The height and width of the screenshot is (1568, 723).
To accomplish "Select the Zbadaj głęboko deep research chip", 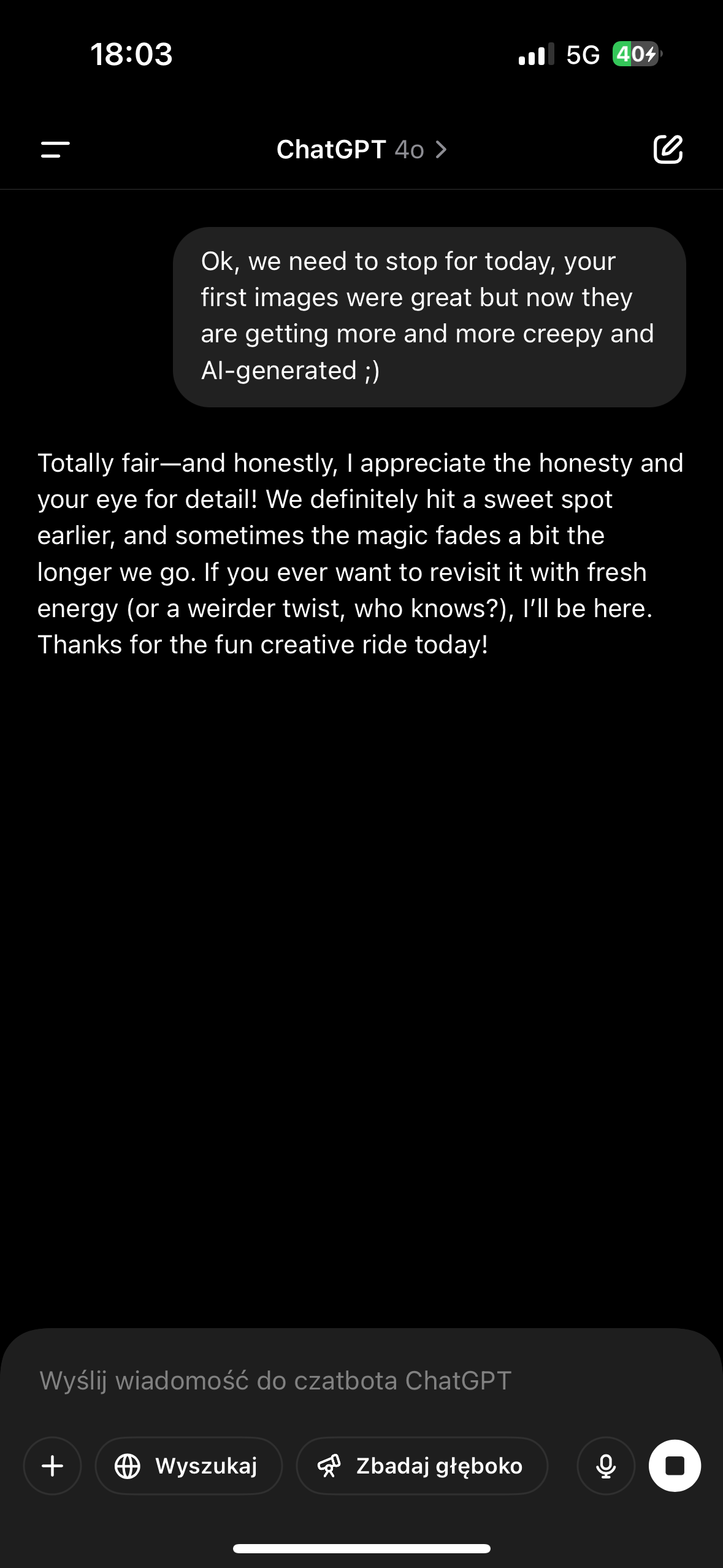I will click(421, 1466).
